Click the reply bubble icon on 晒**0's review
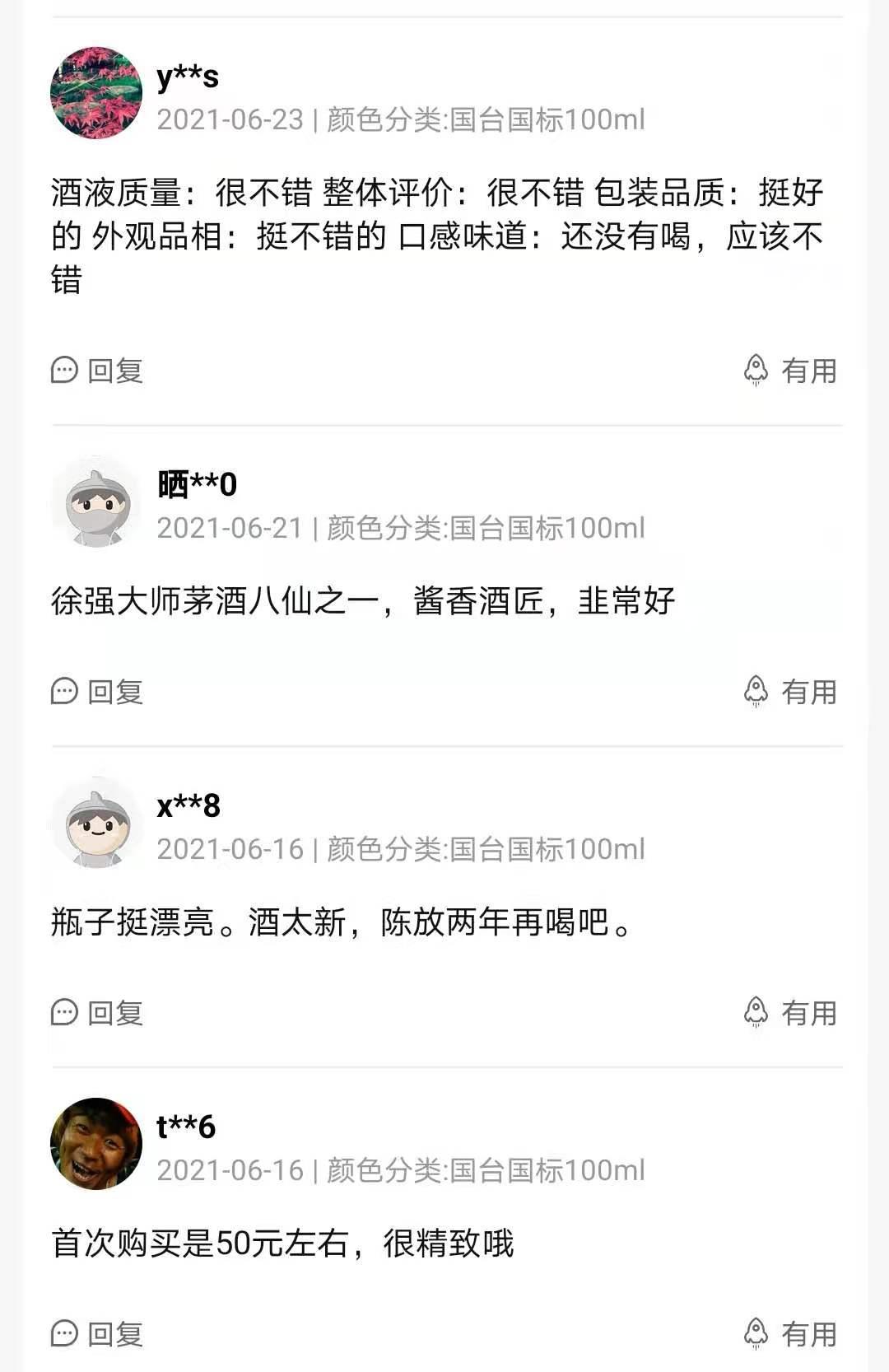This screenshot has height=1372, width=889. point(63,693)
